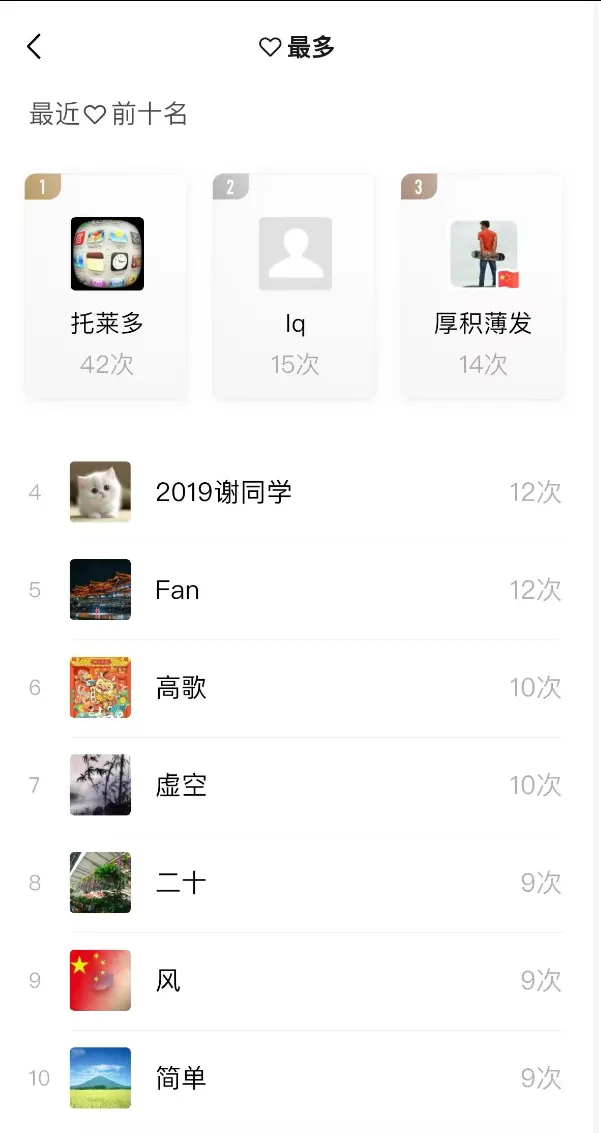Open first-place card 托莱多
Viewport: 601px width, 1133px height.
(x=106, y=287)
